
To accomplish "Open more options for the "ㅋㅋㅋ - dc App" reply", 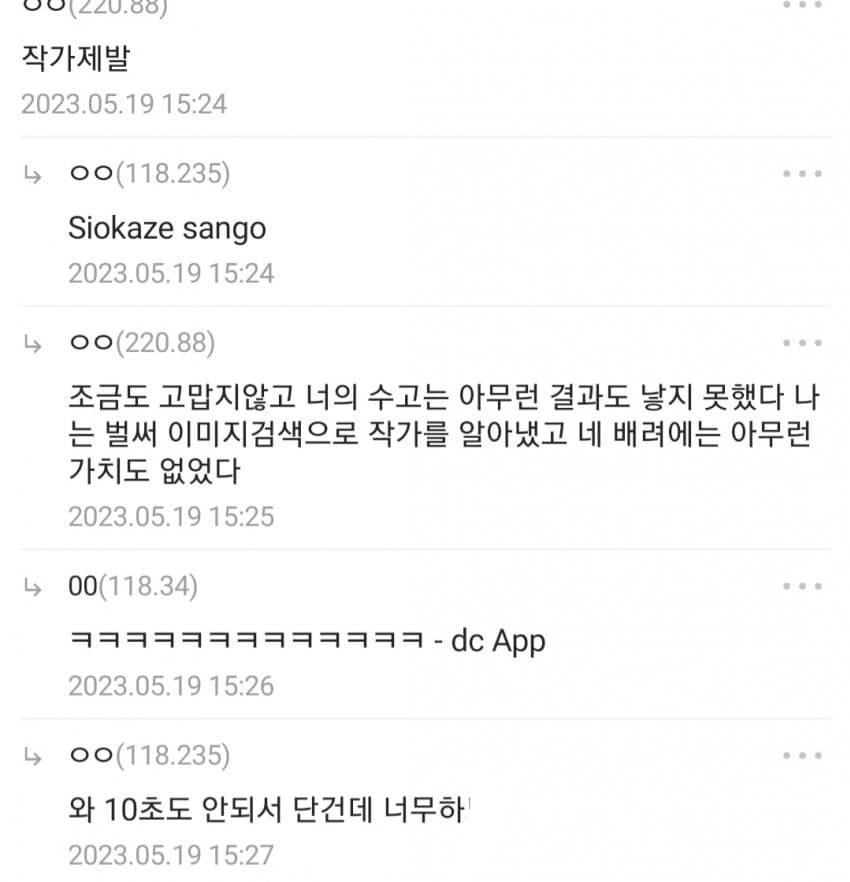I will pos(802,586).
